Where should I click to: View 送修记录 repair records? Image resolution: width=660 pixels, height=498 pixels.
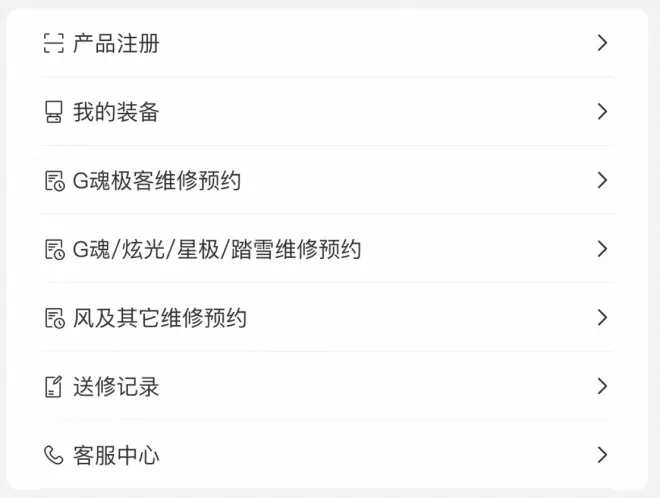pyautogui.click(x=116, y=387)
